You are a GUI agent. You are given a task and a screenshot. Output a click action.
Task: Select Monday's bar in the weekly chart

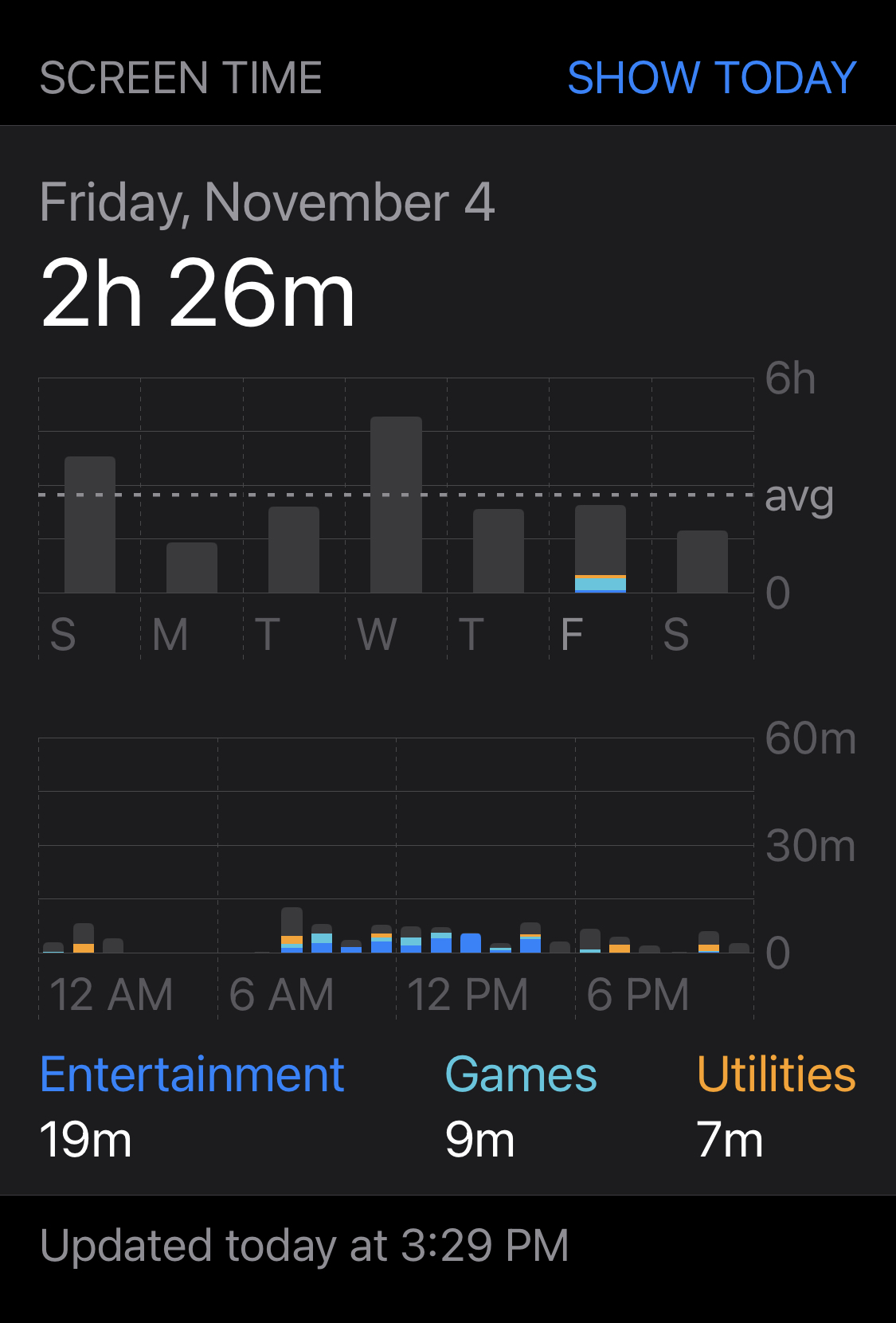(192, 567)
